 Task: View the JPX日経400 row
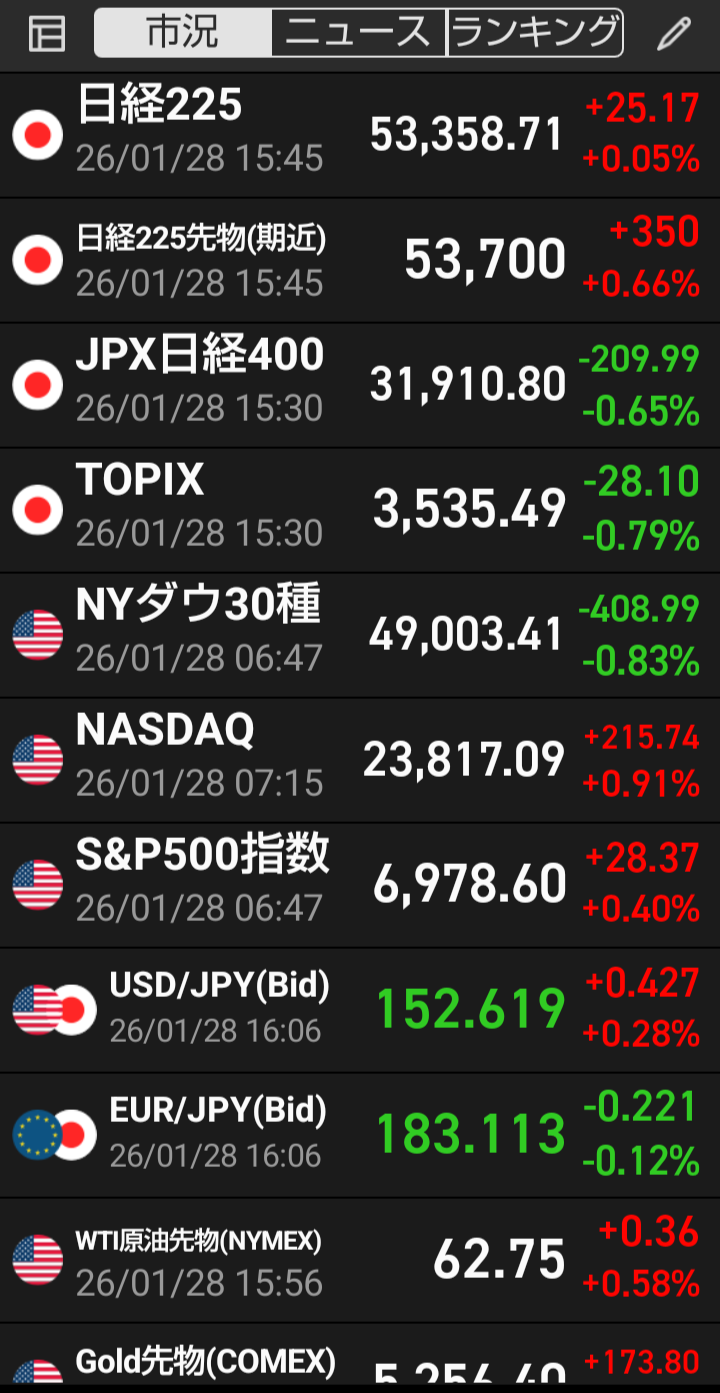pos(360,386)
